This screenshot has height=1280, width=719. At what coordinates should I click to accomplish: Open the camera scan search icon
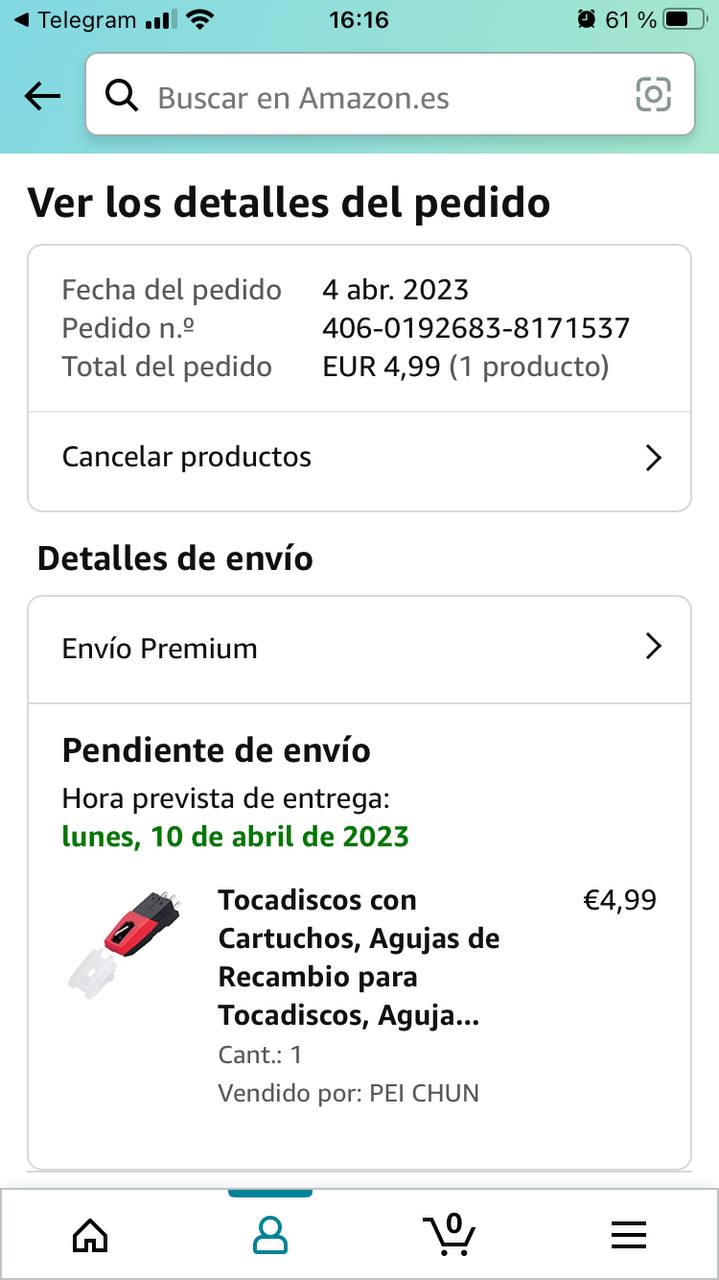(653, 95)
